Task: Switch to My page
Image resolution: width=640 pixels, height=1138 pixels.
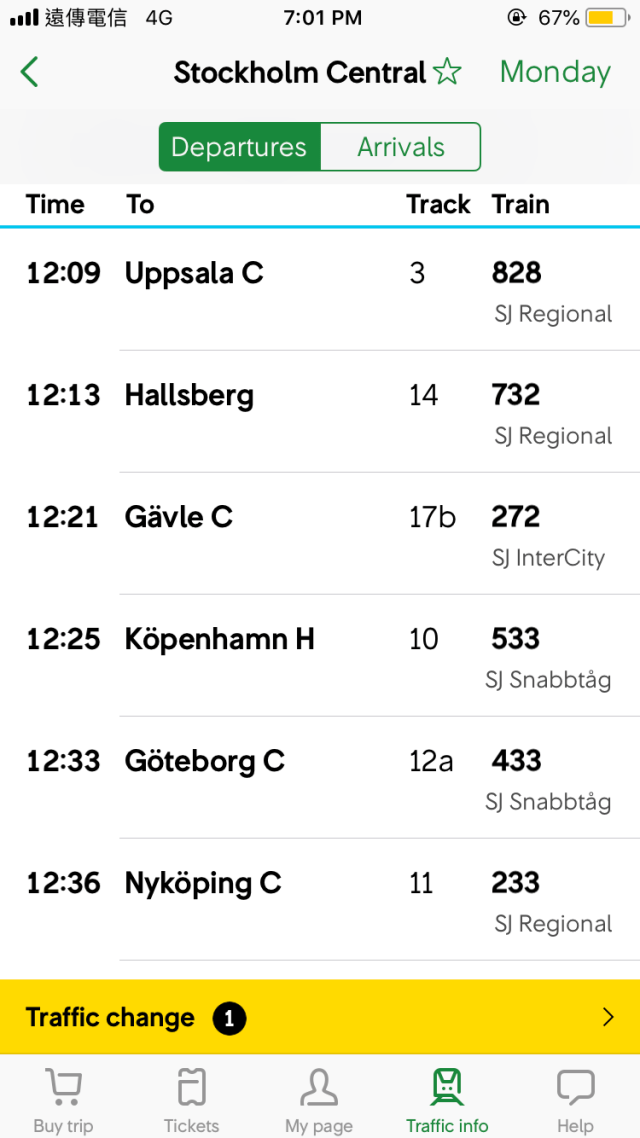Action: tap(319, 1098)
